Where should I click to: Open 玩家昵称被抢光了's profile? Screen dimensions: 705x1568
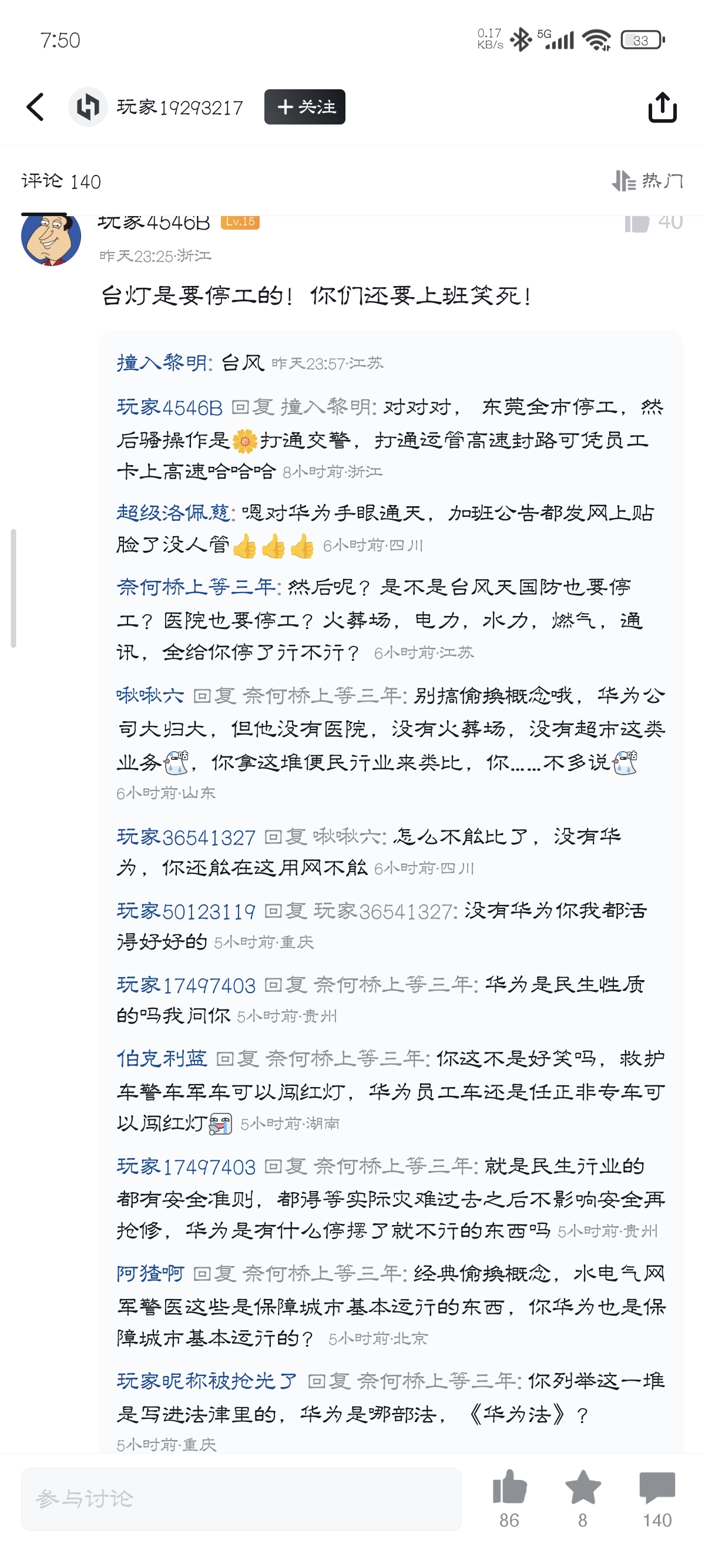[206, 1381]
